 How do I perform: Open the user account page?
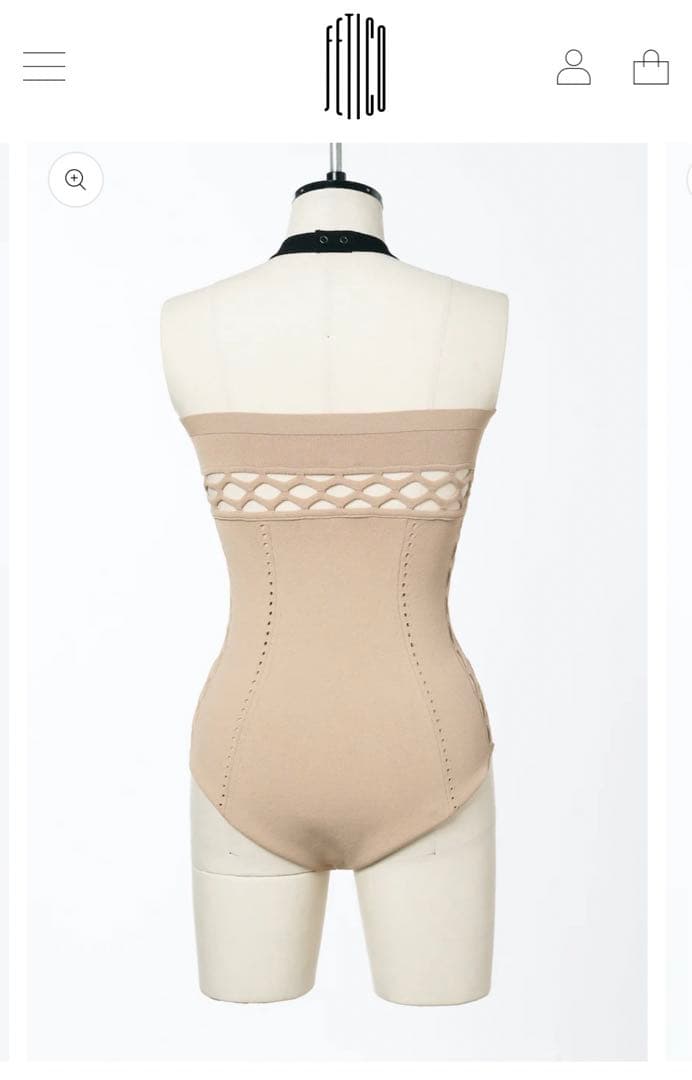[573, 67]
